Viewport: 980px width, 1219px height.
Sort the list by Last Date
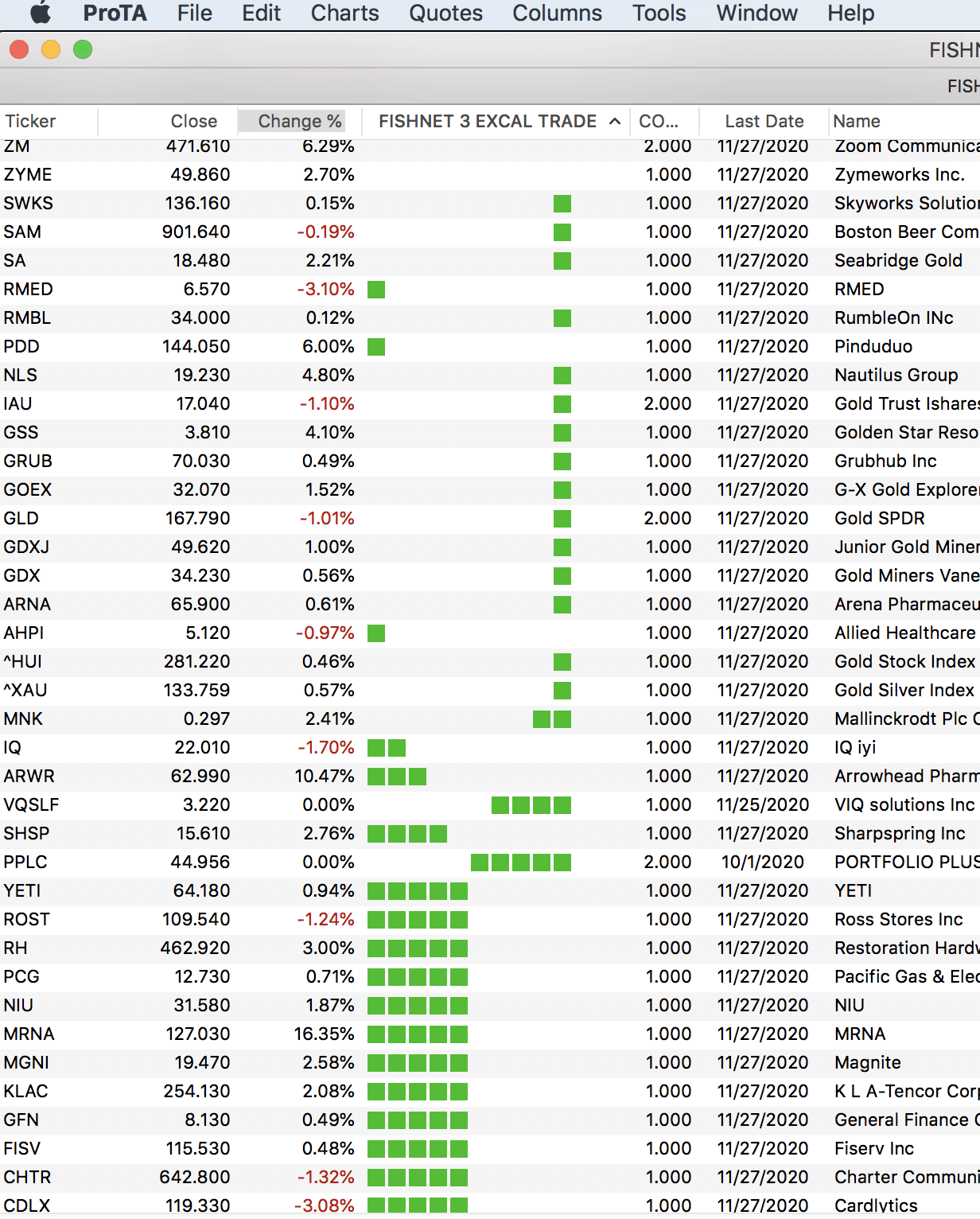click(764, 121)
